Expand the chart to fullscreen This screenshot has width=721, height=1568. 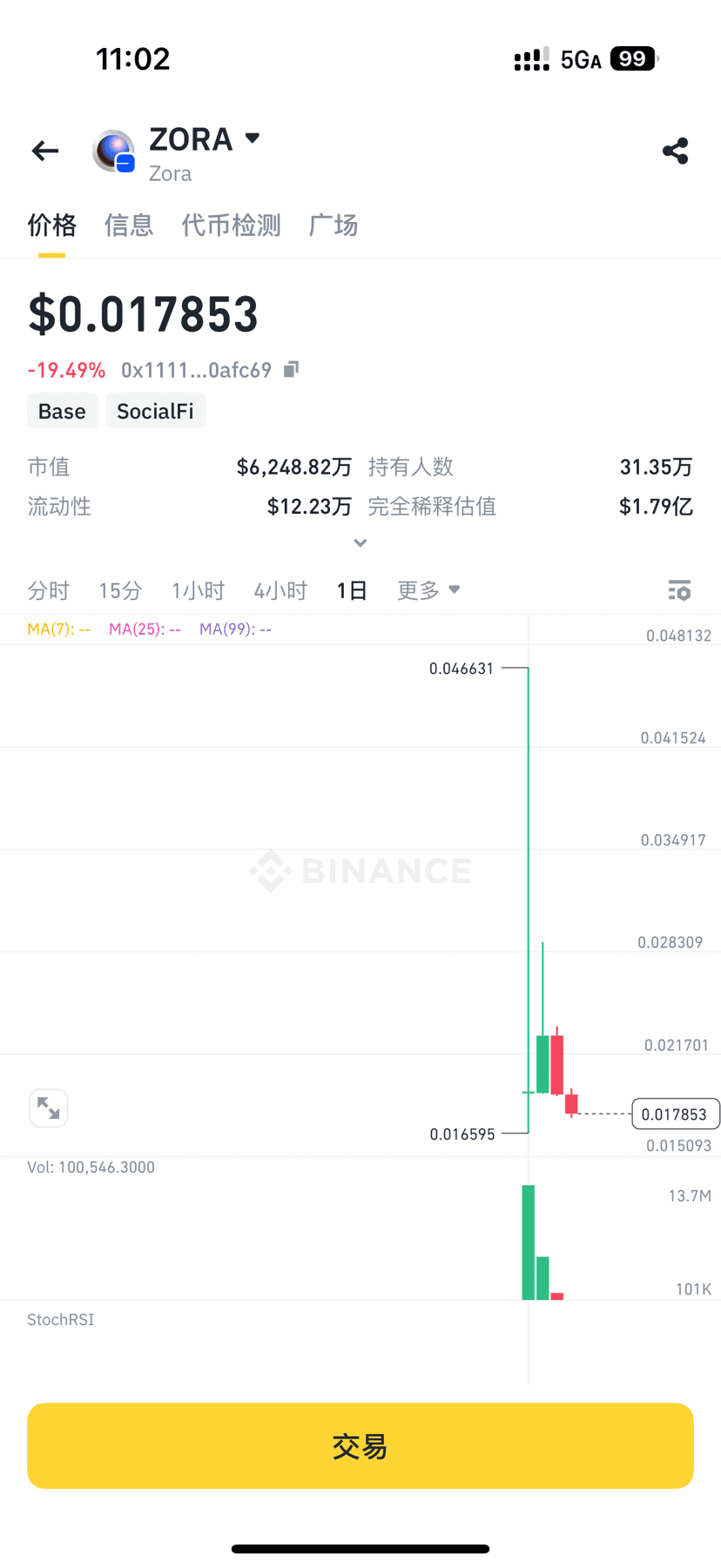point(49,1108)
